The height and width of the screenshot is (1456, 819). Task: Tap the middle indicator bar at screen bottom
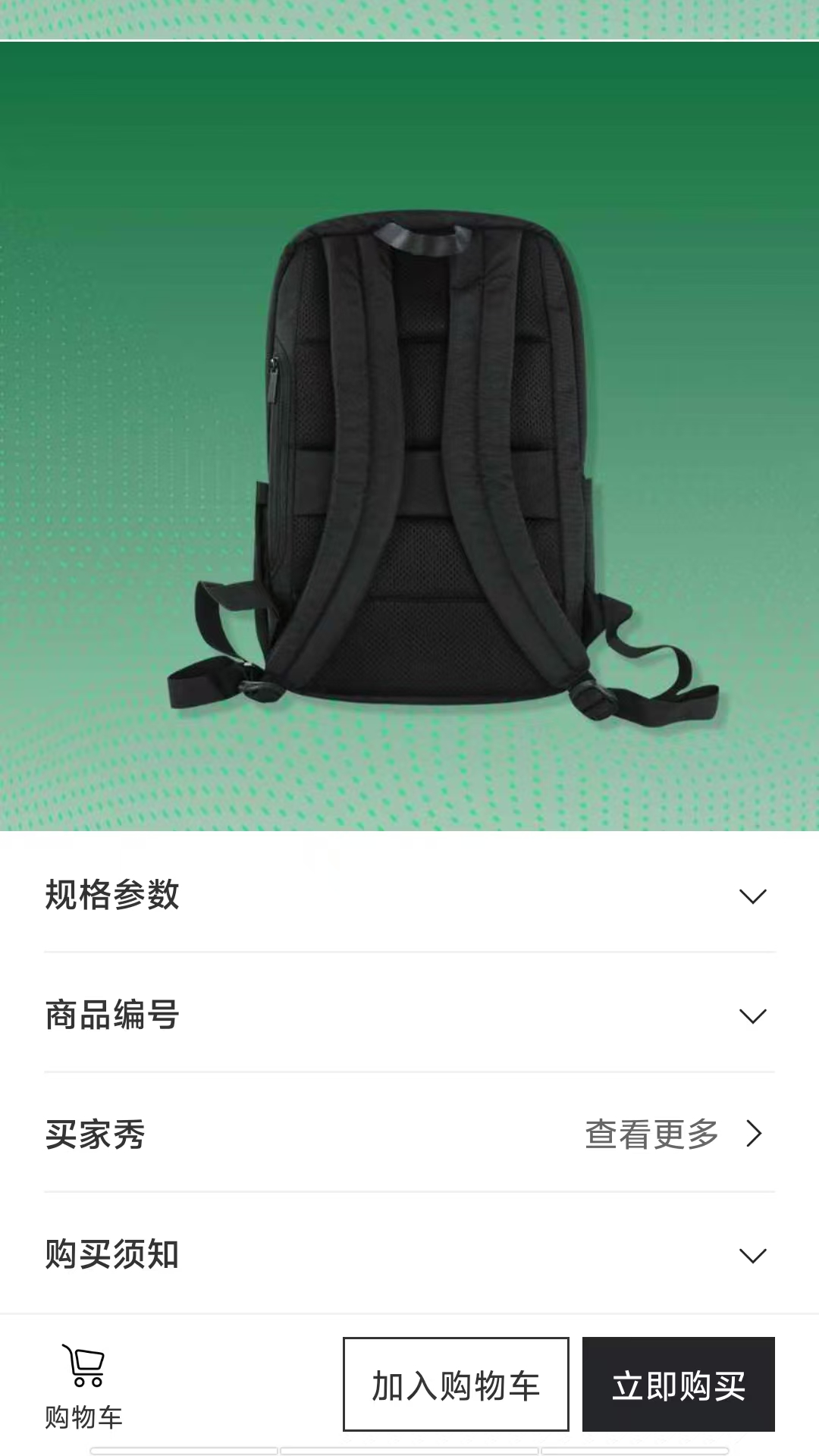pos(409,1450)
